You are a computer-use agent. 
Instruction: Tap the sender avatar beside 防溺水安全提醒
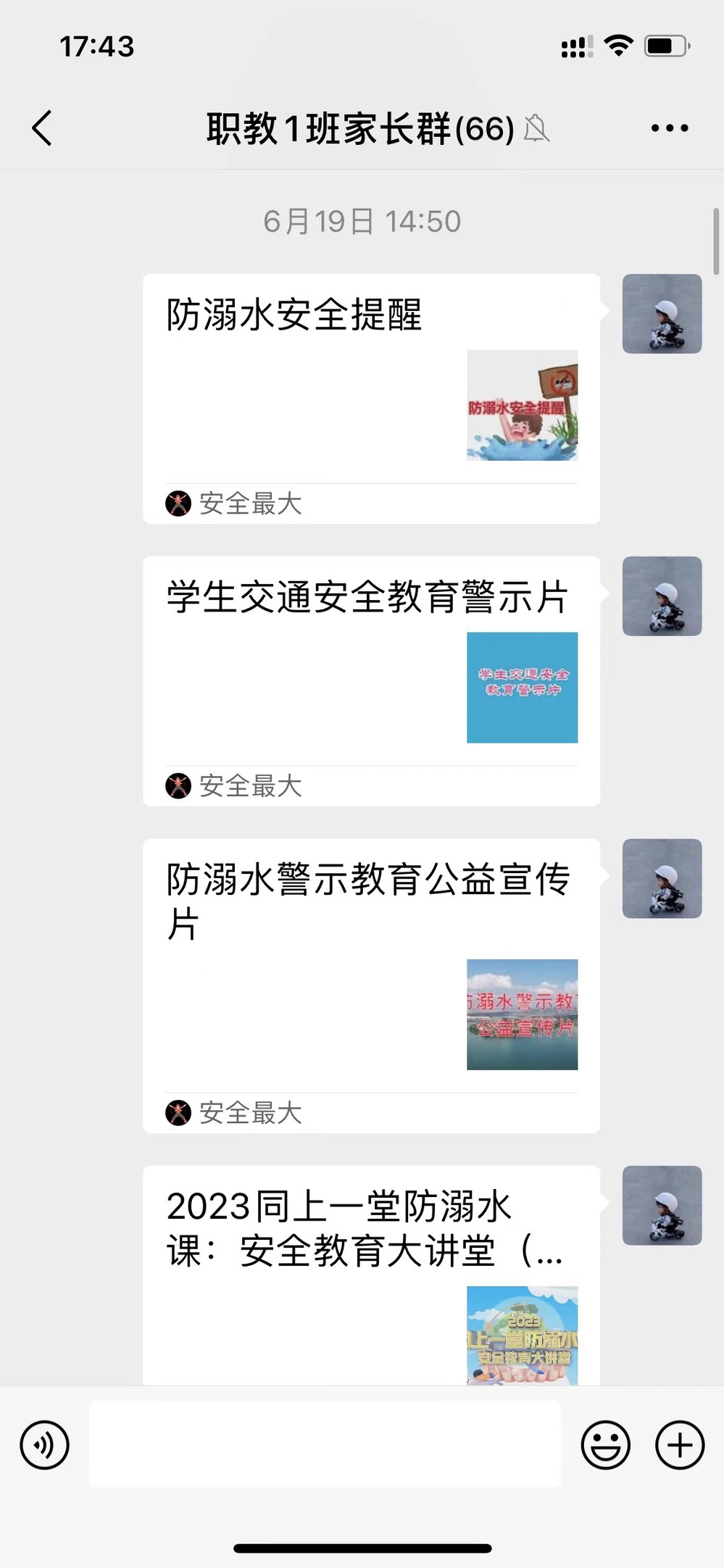coord(662,314)
